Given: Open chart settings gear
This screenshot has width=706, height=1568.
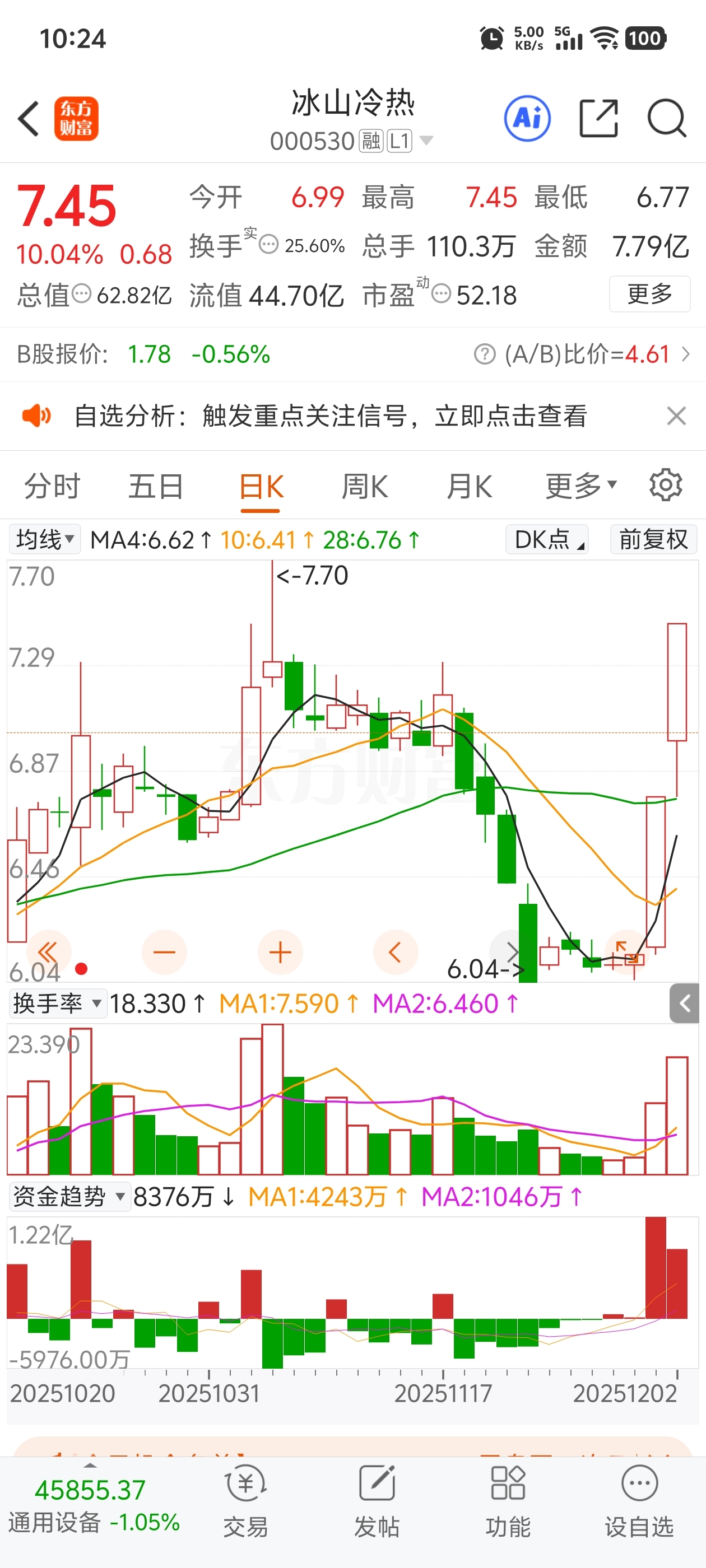Looking at the screenshot, I should pyautogui.click(x=665, y=486).
